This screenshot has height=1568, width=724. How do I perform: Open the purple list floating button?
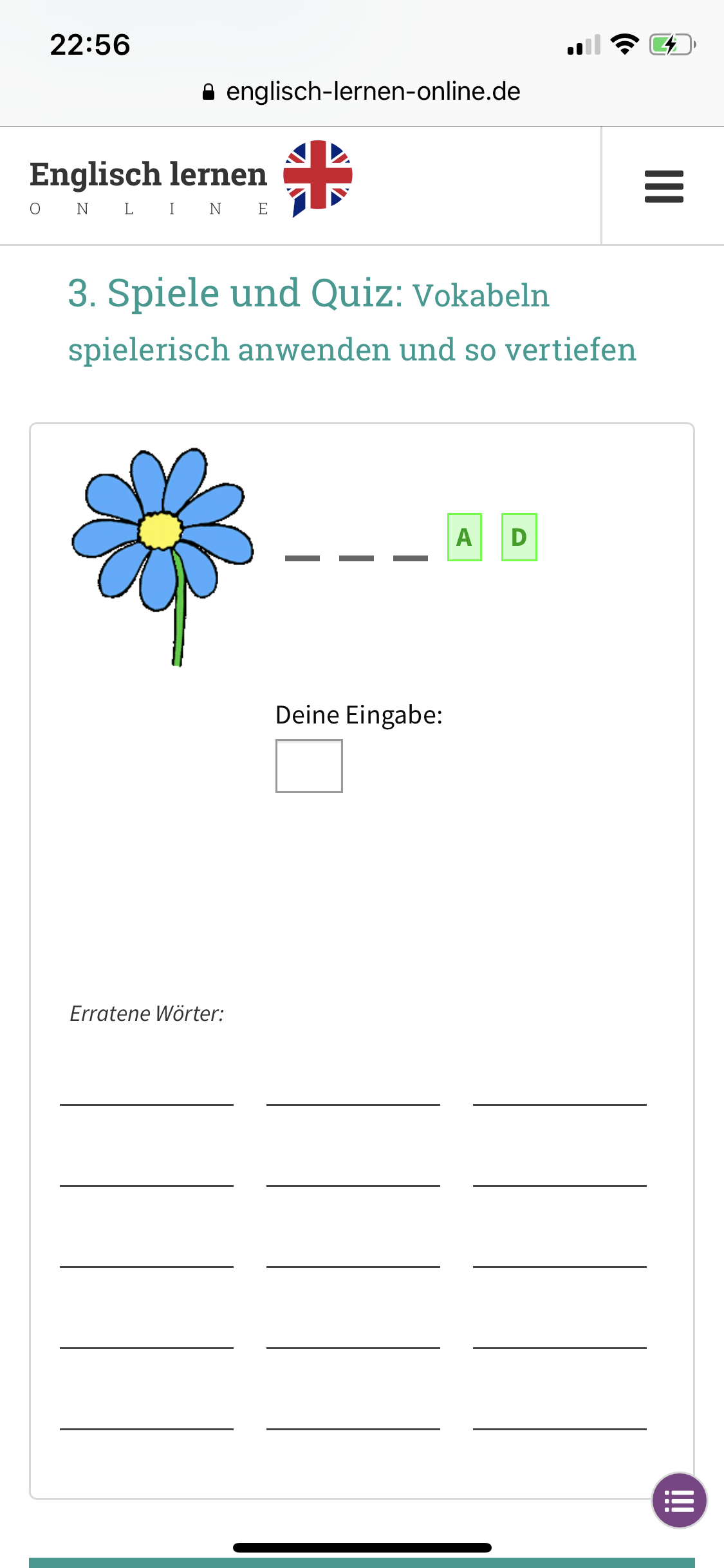679,1500
